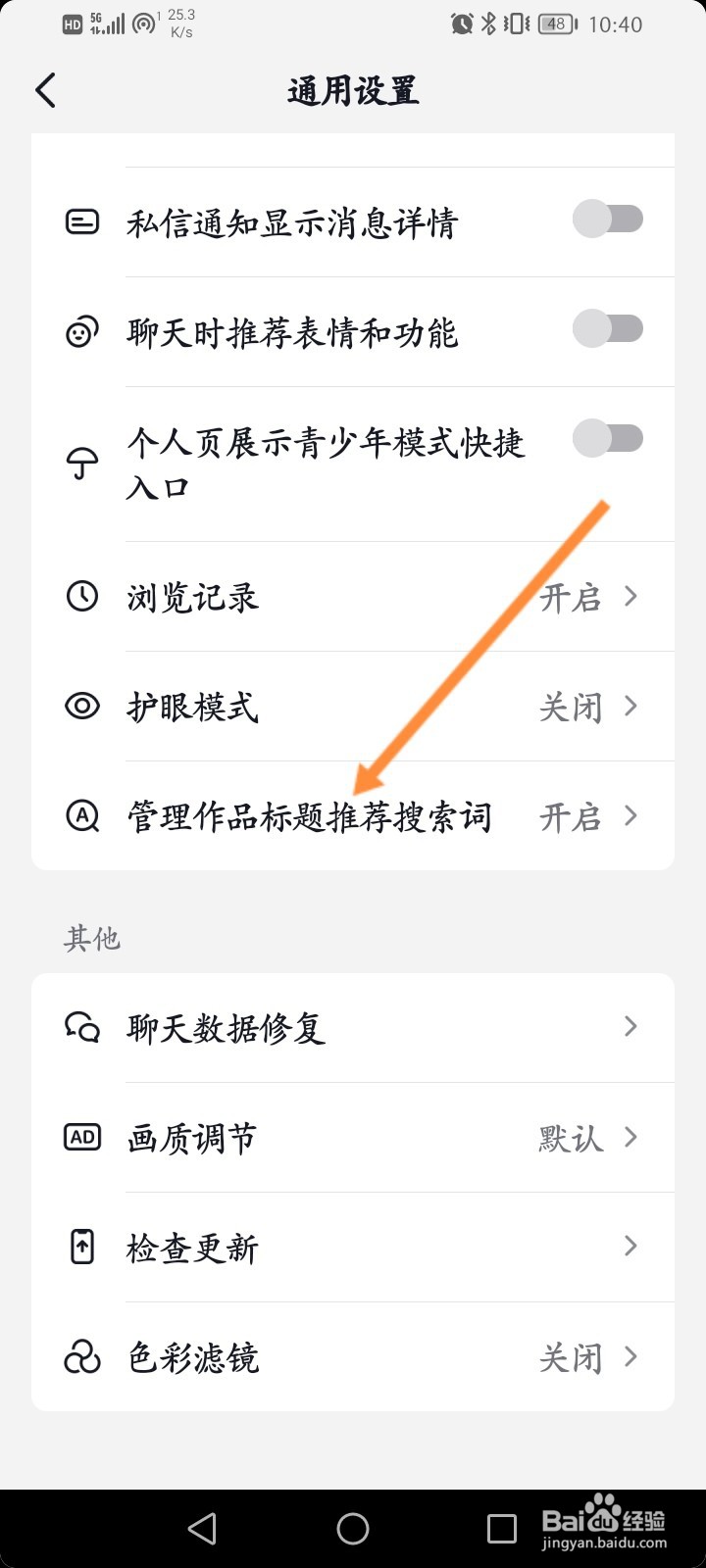The height and width of the screenshot is (1568, 706).
Task: Click the back arrow to leave 通用设置
Action: 44,89
